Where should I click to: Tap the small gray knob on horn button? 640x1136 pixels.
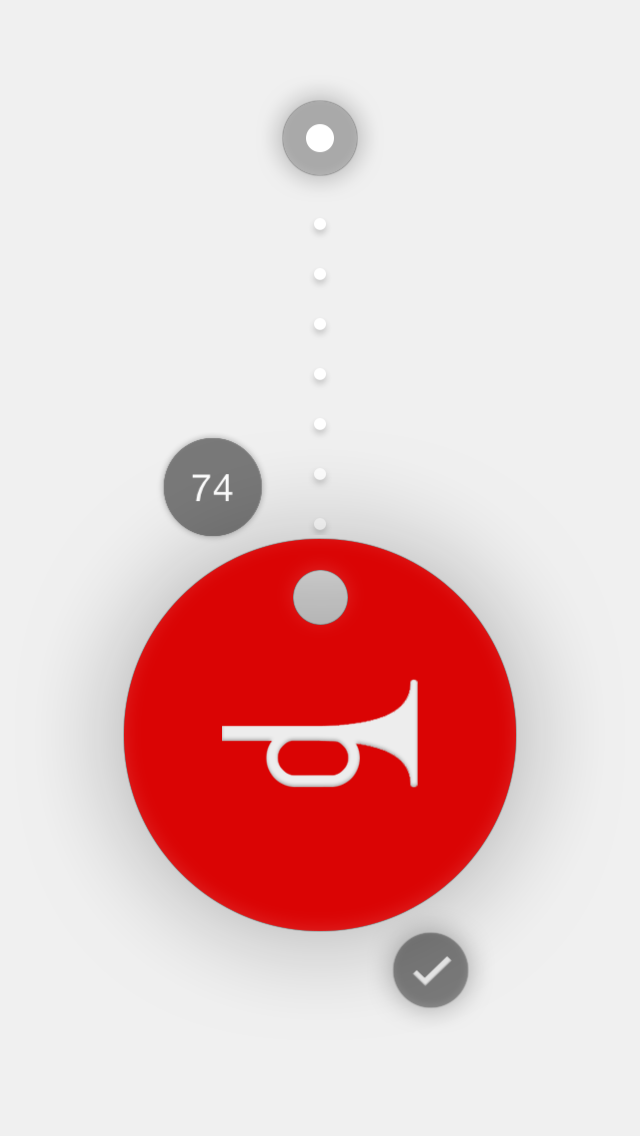pyautogui.click(x=320, y=598)
